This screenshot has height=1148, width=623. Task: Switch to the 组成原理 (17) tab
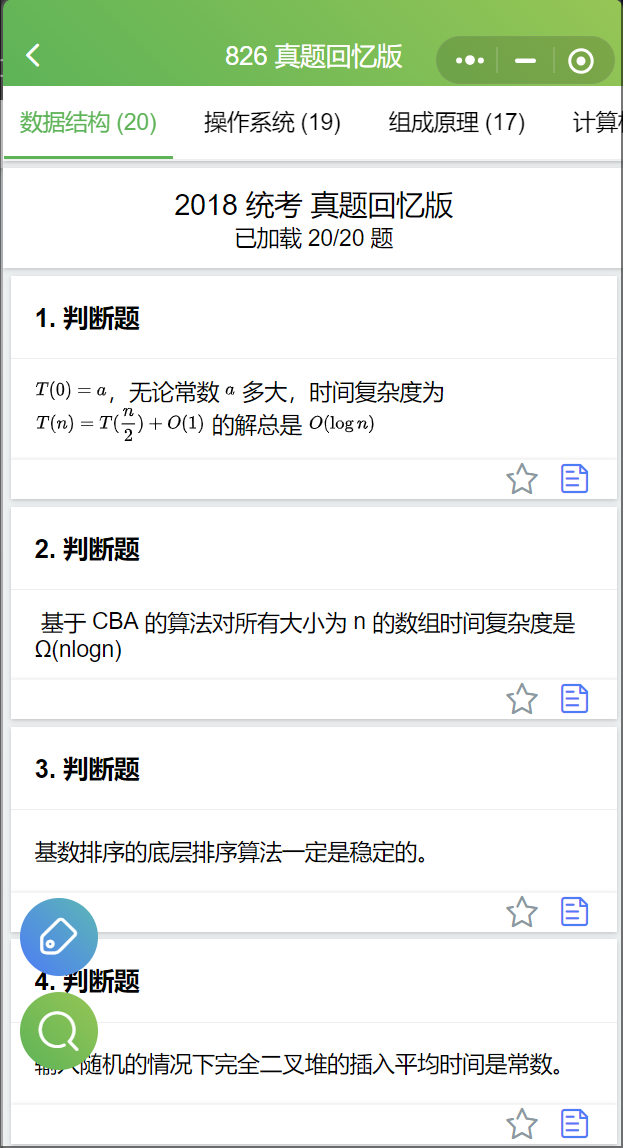tap(457, 122)
